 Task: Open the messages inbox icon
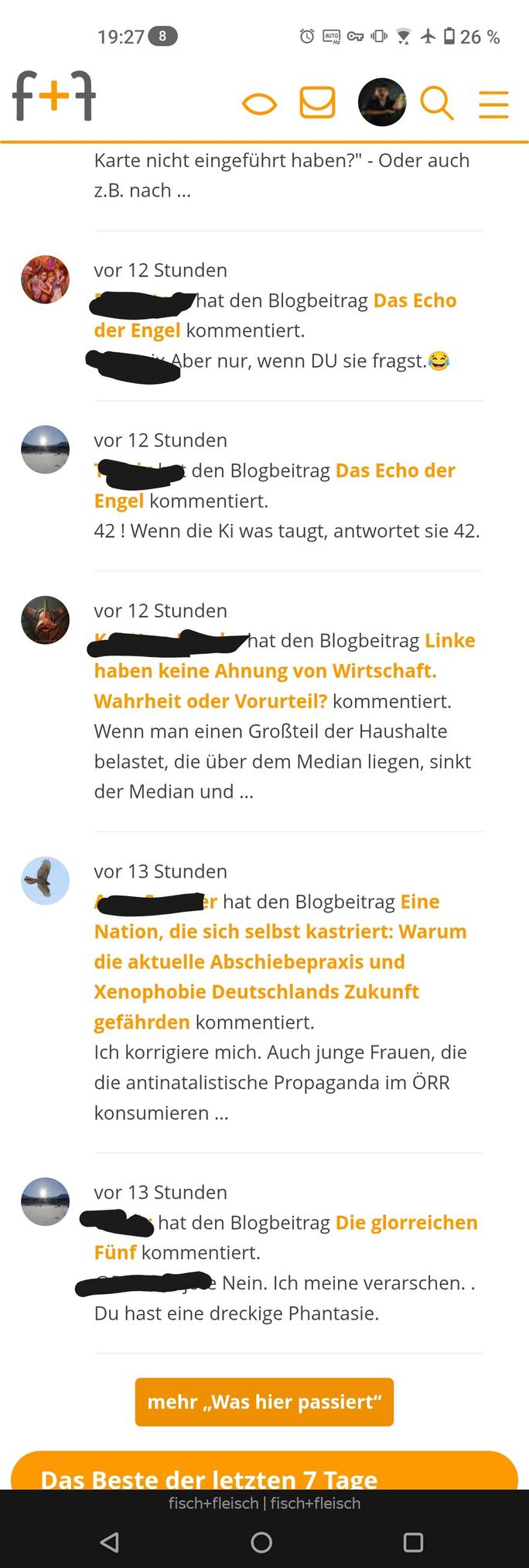tap(317, 102)
